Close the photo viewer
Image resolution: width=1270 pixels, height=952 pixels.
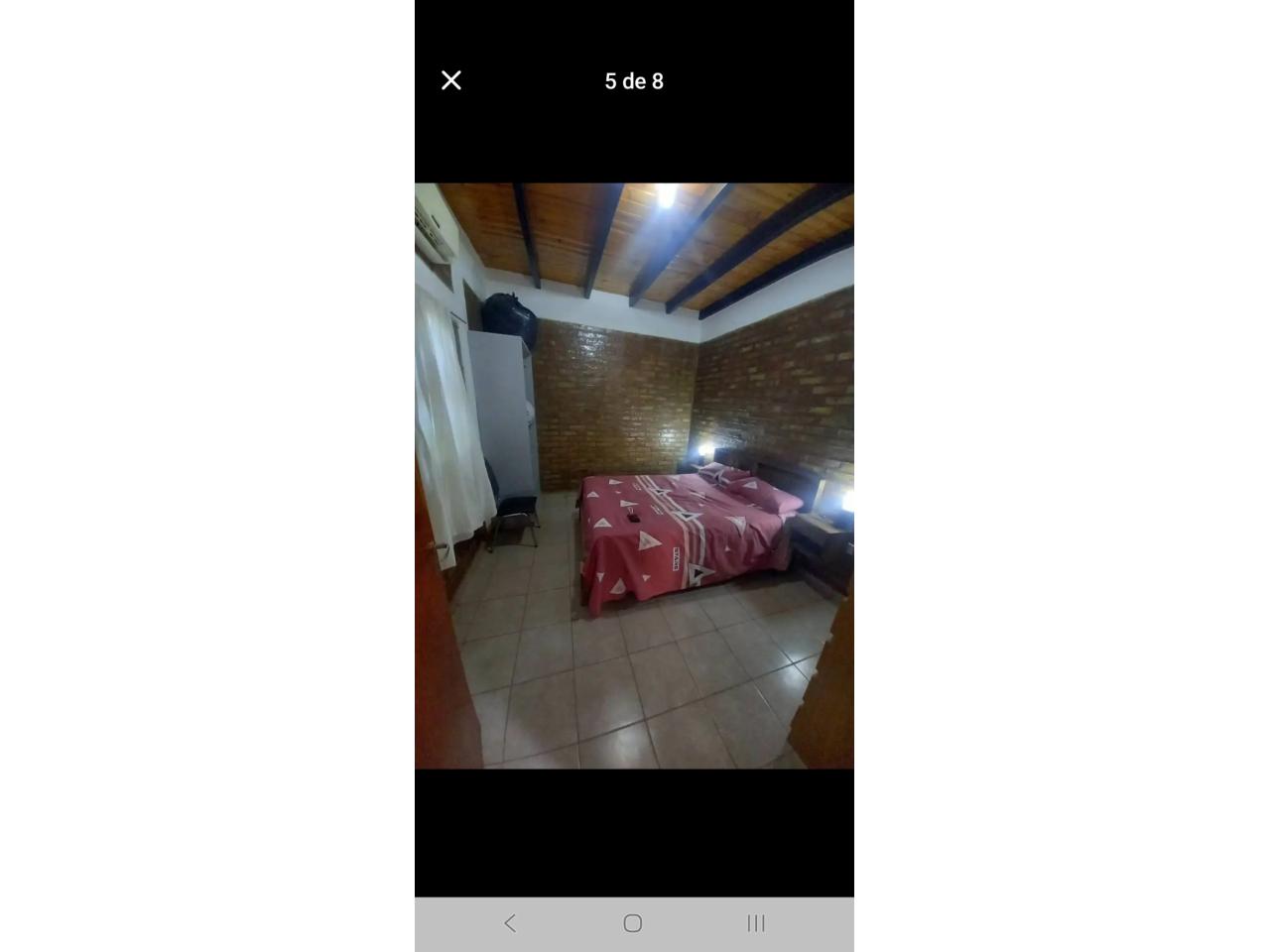[451, 81]
